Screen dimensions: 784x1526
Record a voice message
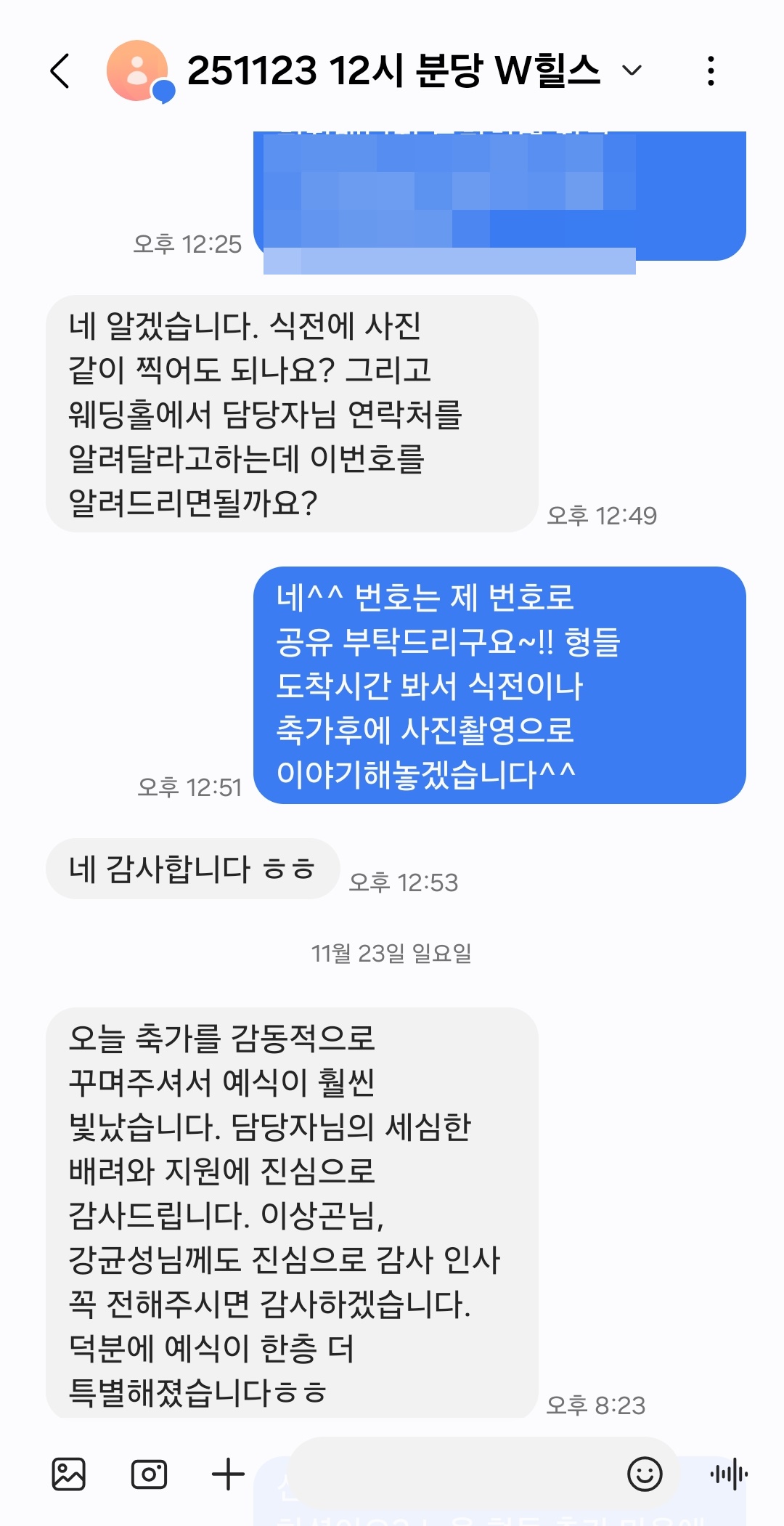(729, 1474)
